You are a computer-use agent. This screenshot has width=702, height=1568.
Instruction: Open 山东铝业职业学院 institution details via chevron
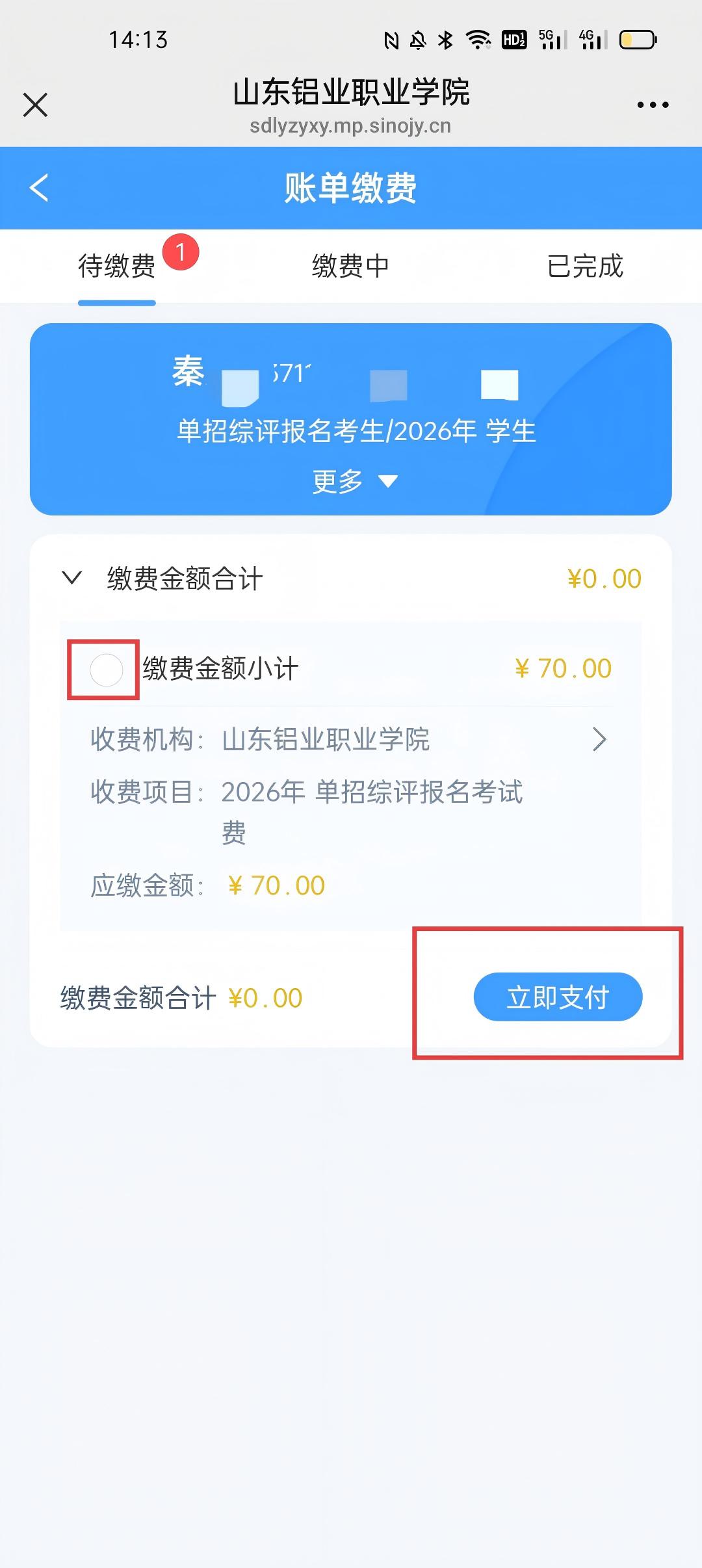tap(599, 739)
